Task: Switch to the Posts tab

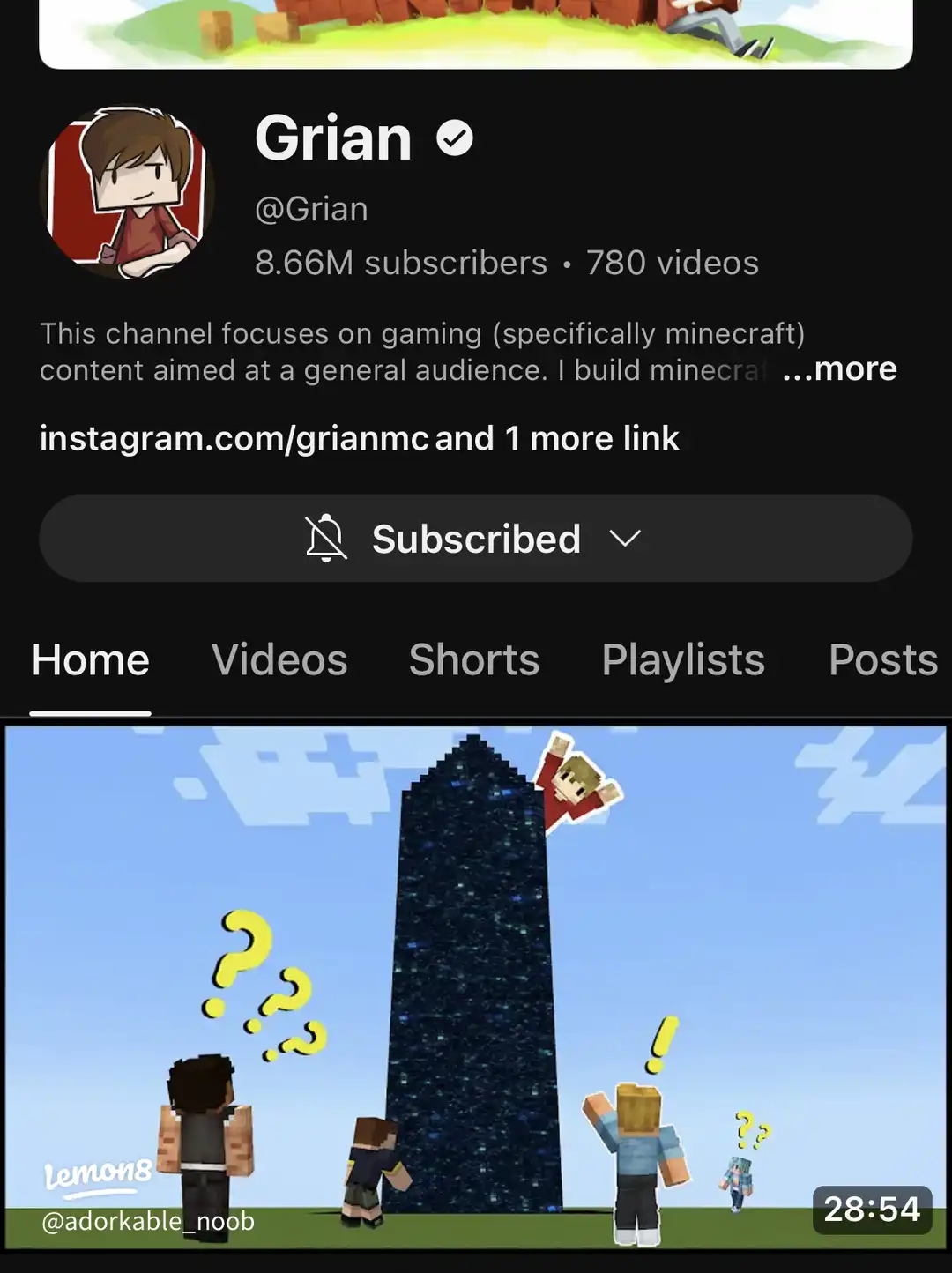Action: tap(882, 660)
